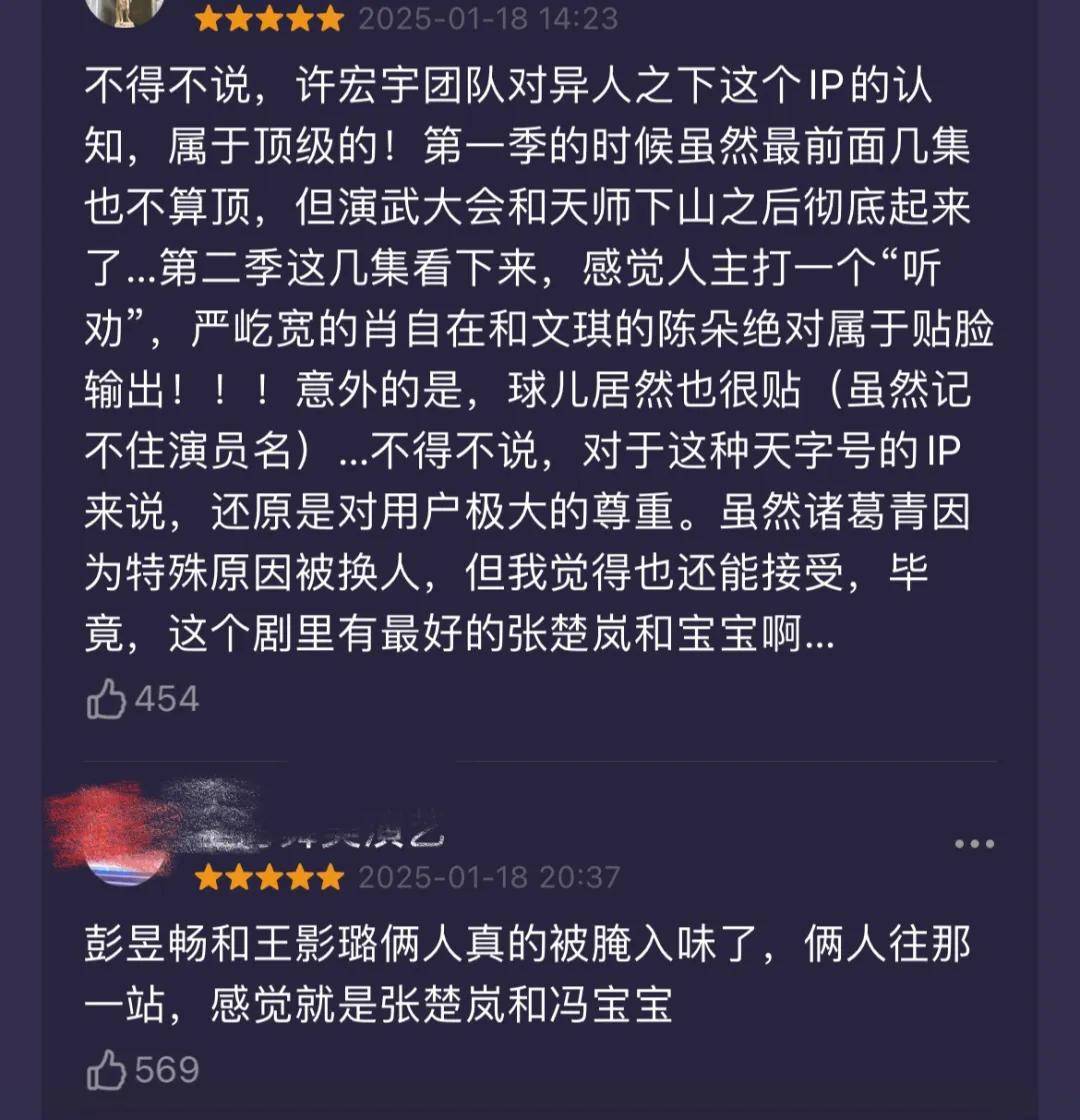Like the review with 454 likes
1080x1120 pixels.
pyautogui.click(x=107, y=699)
